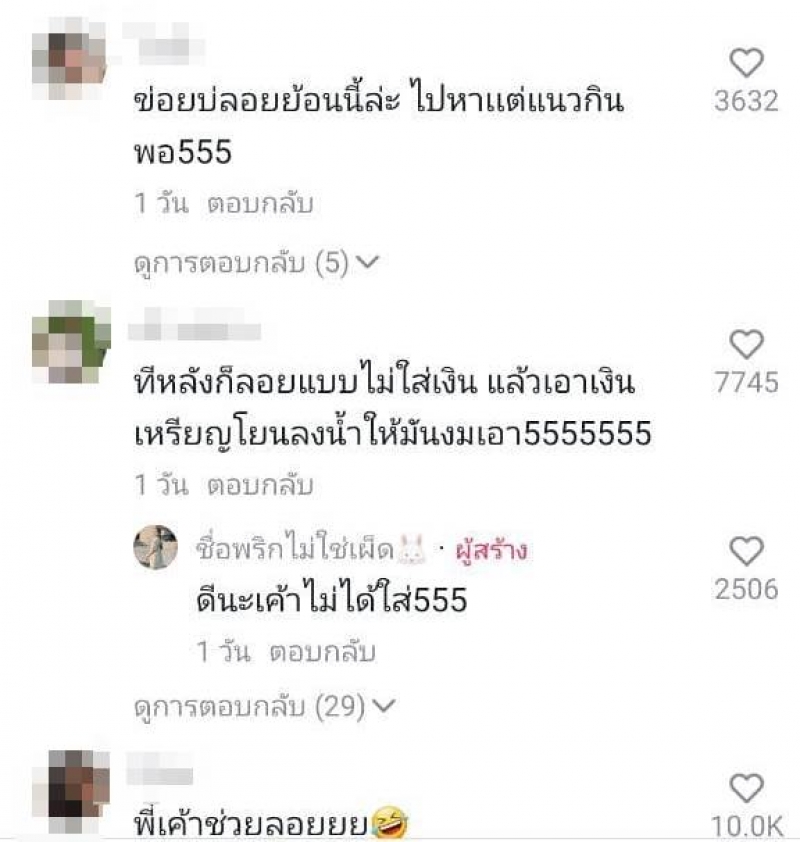Open avatar of the ทีหลังก็ลอย commenter
Screen dimensions: 800x842
pos(68,341)
